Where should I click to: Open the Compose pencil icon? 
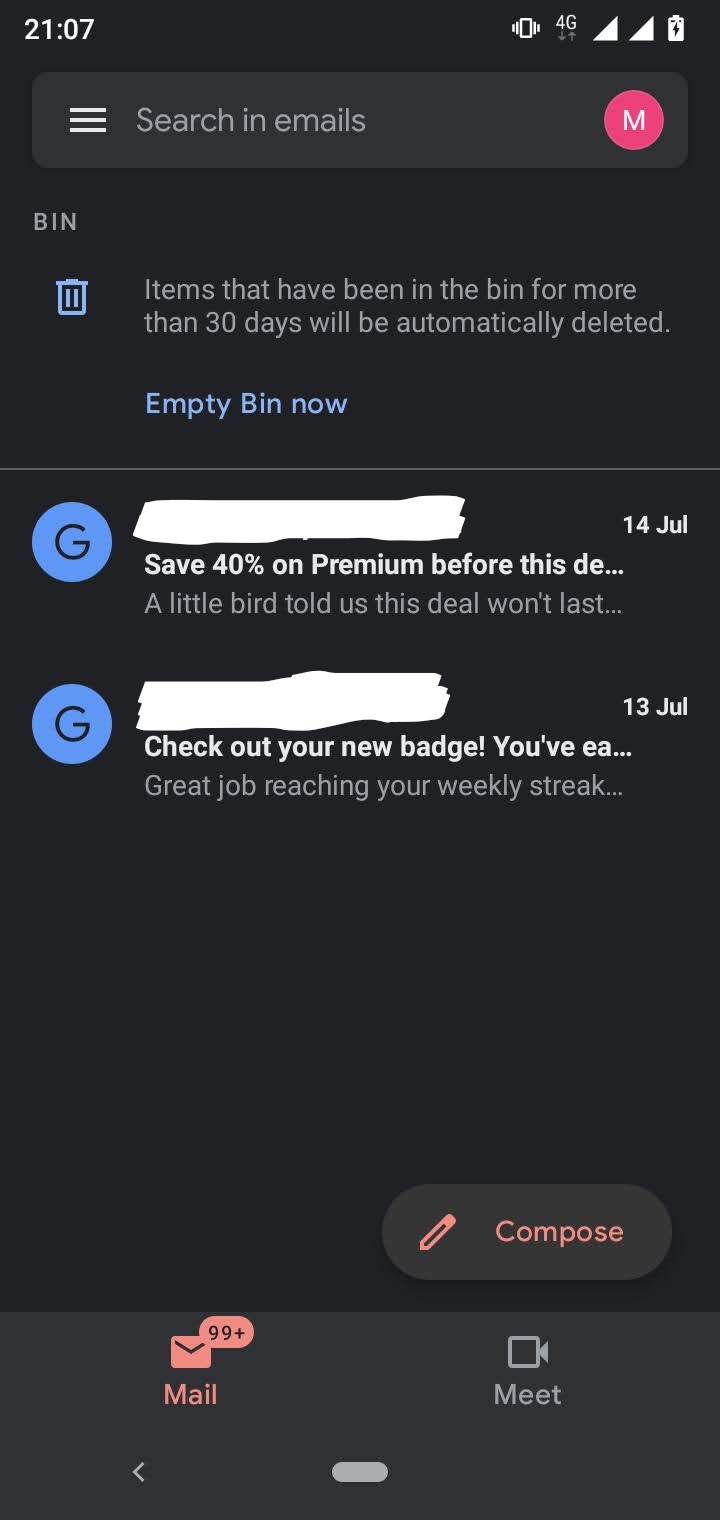pos(438,1231)
